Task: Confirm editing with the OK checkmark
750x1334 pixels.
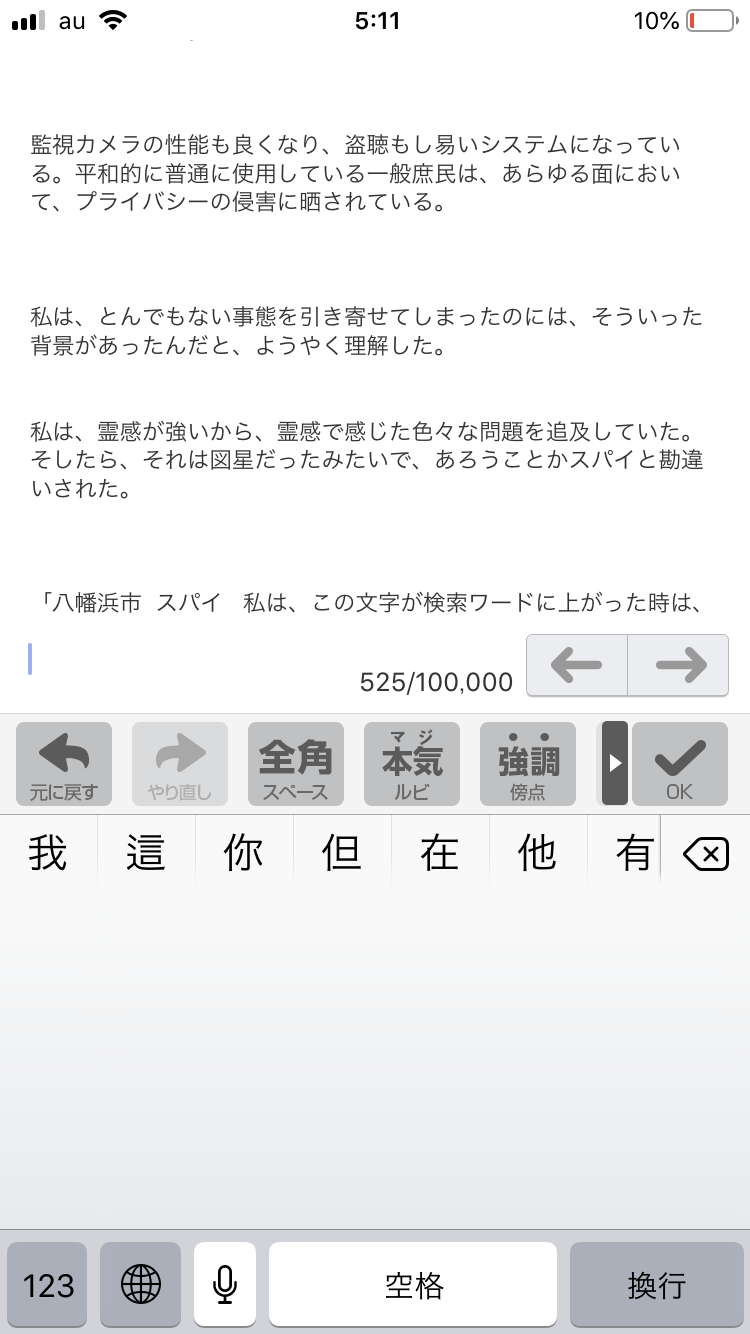Action: tap(679, 764)
